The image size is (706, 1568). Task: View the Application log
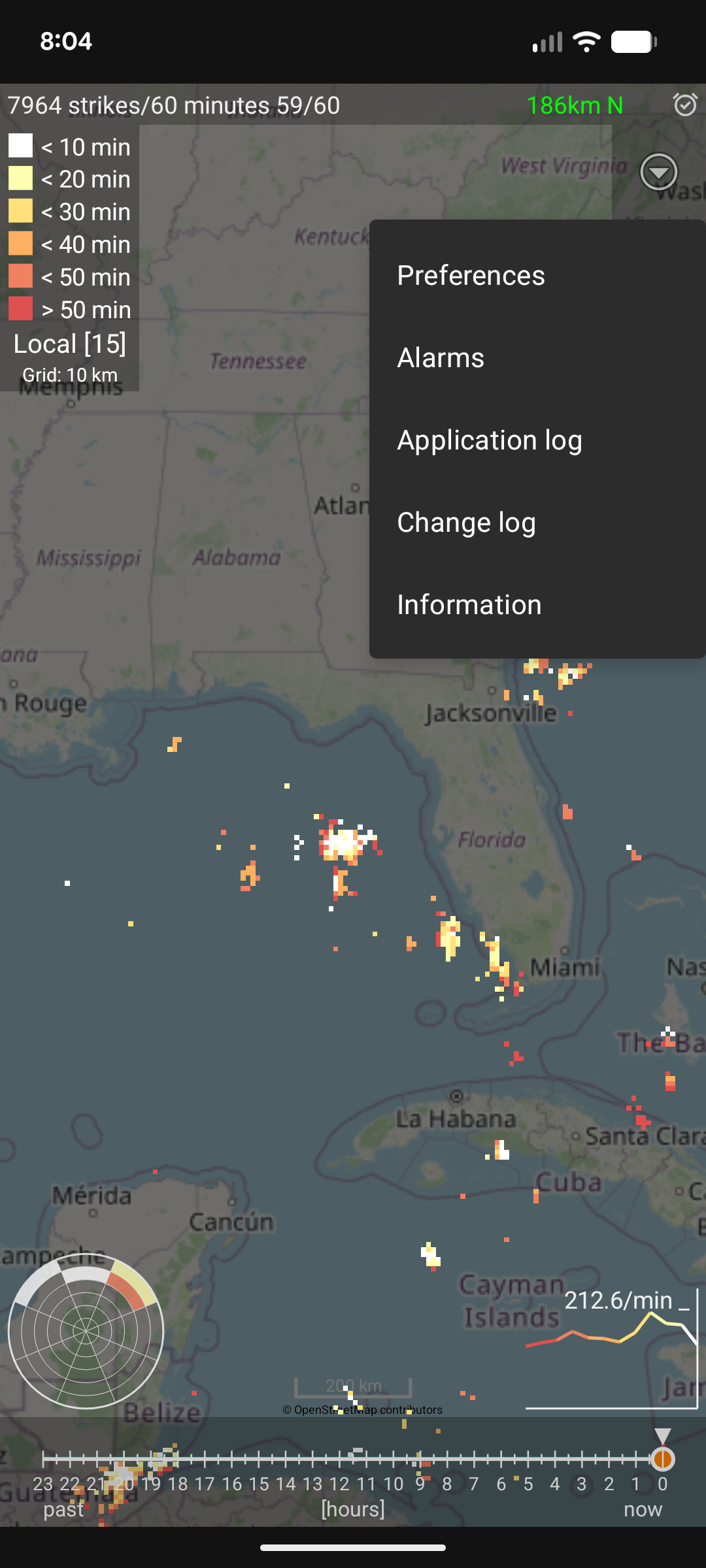pyautogui.click(x=489, y=440)
